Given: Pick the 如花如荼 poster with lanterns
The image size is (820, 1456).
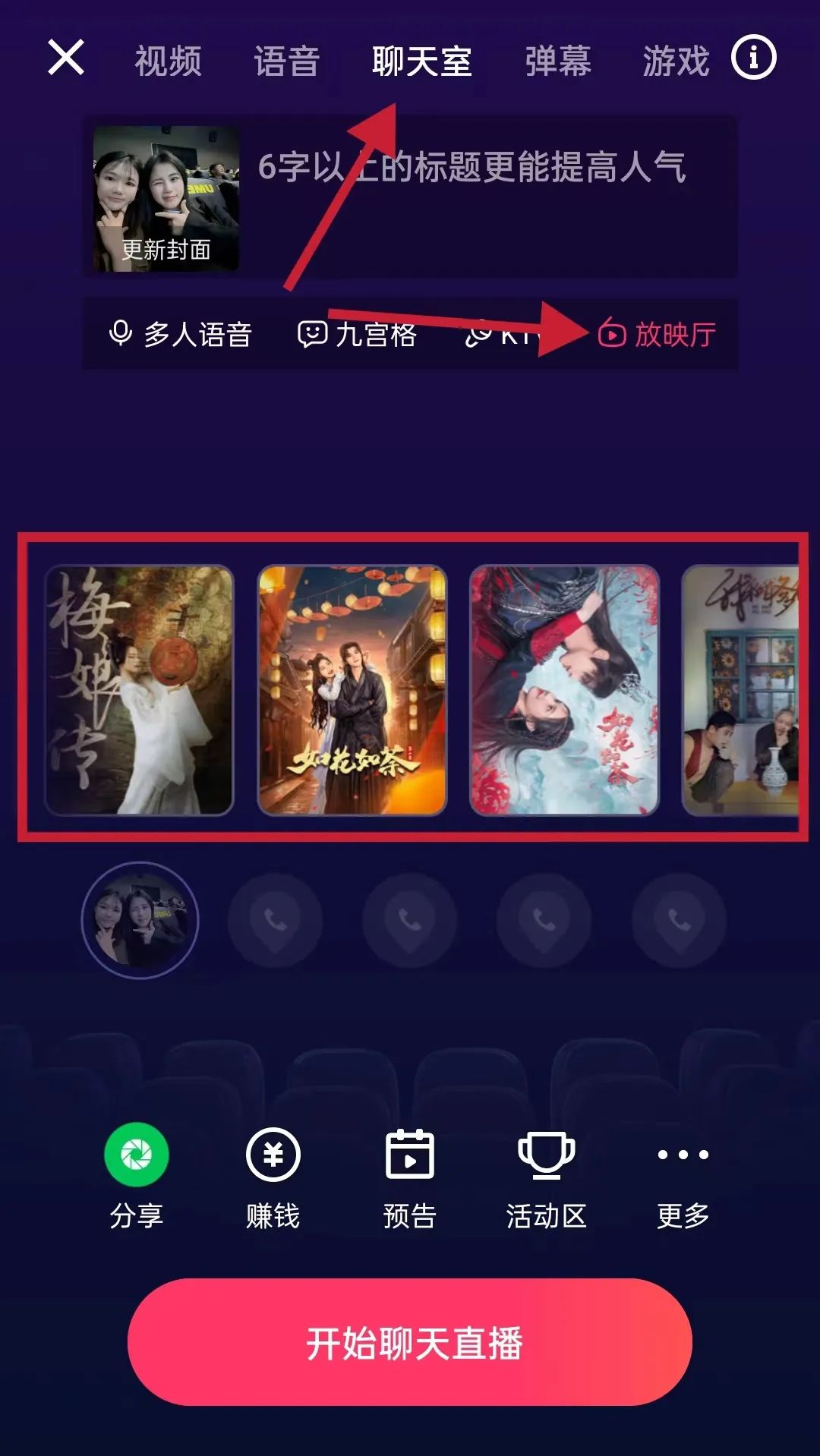Looking at the screenshot, I should pyautogui.click(x=352, y=690).
